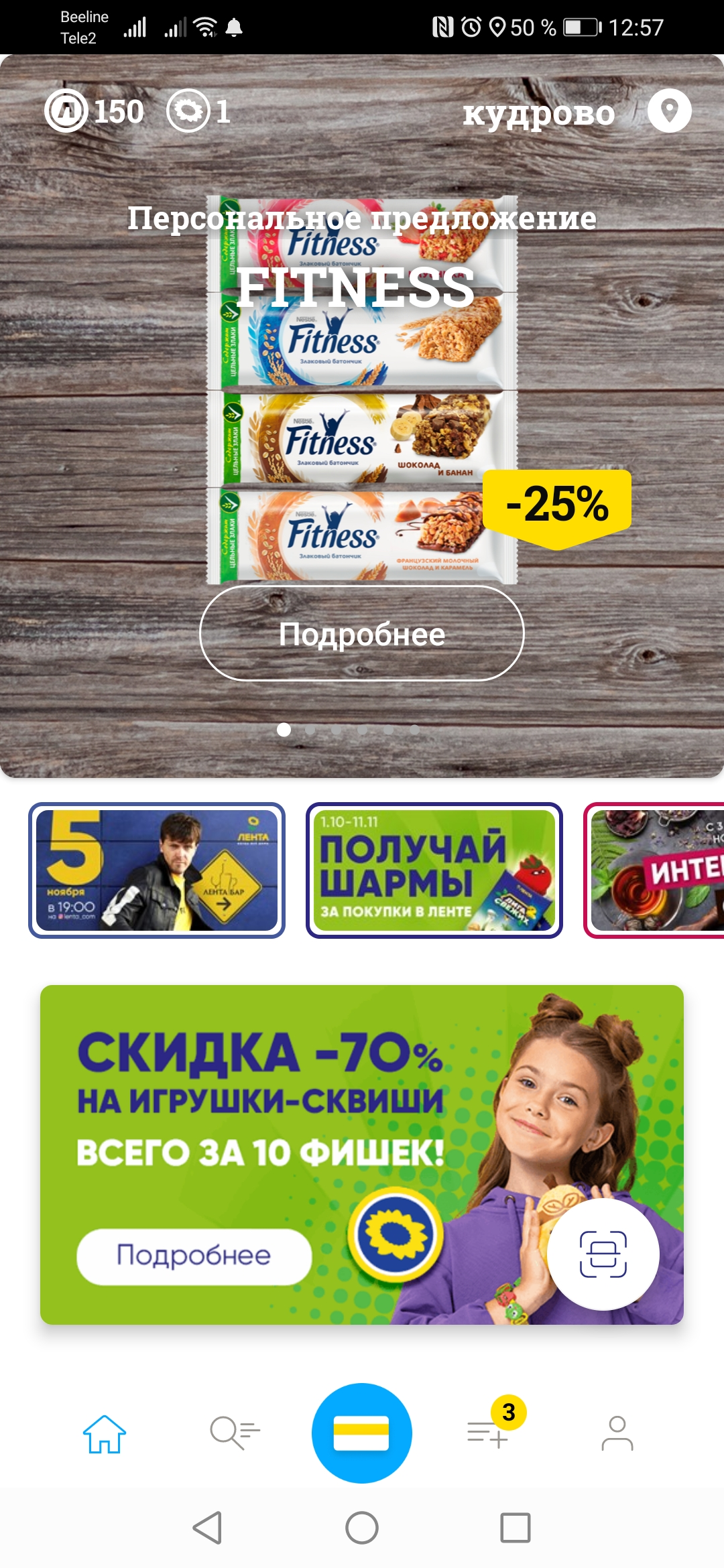Open the catalog search tab
Screen dimensions: 724x1568
(235, 1433)
